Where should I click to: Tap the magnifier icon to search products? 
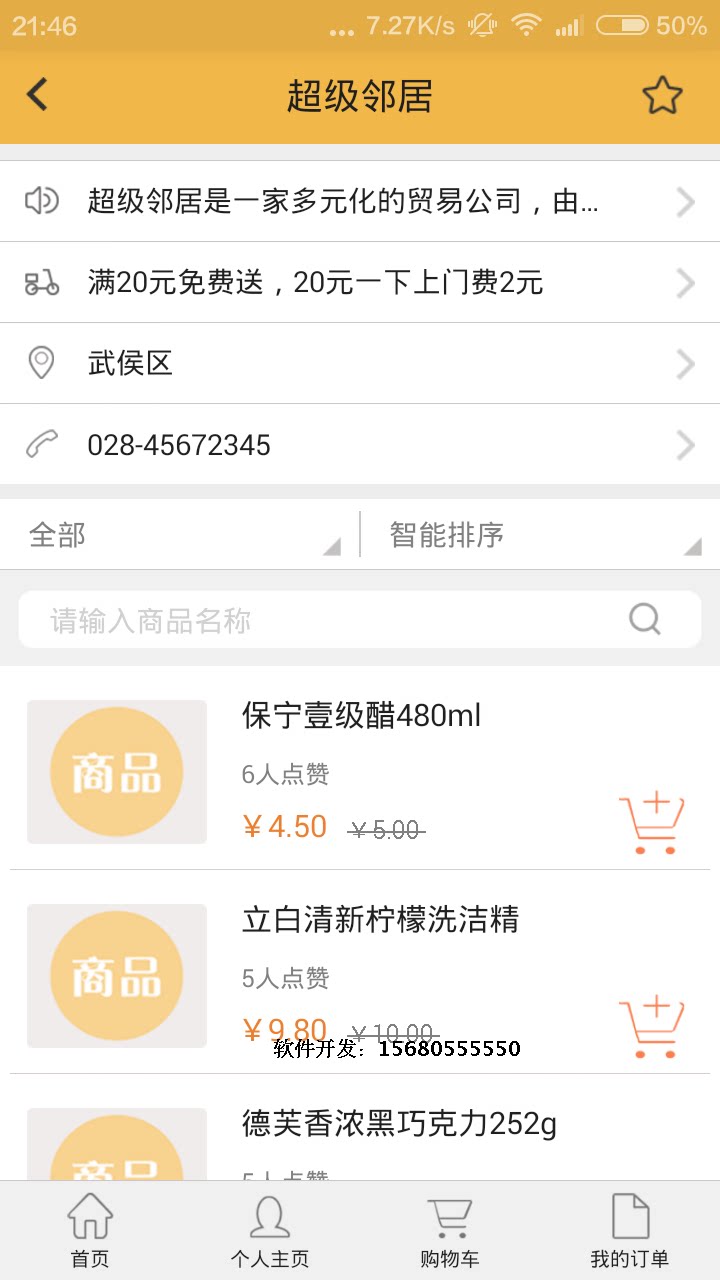[645, 620]
